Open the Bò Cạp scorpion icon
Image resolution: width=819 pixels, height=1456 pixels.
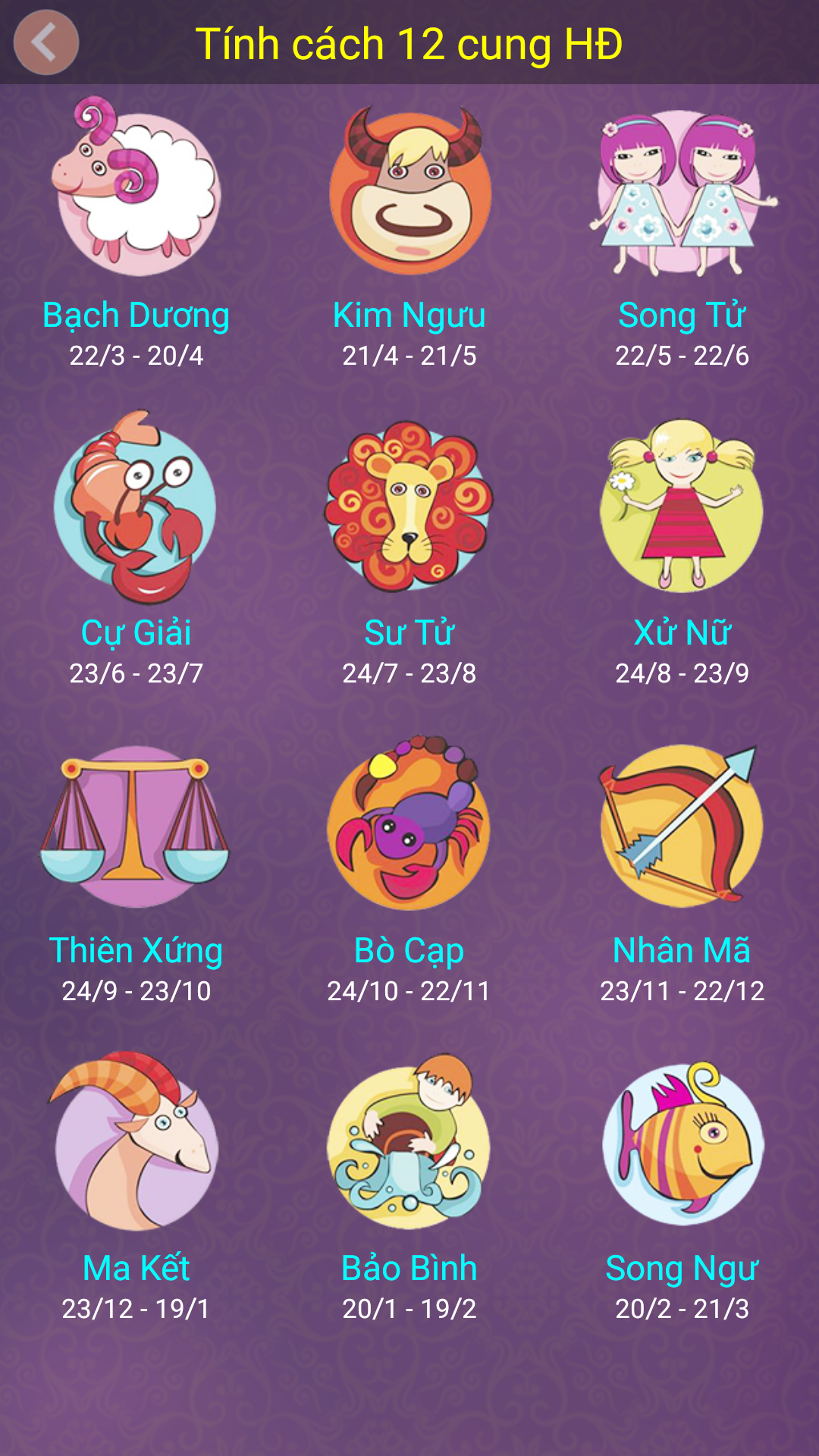click(x=409, y=827)
